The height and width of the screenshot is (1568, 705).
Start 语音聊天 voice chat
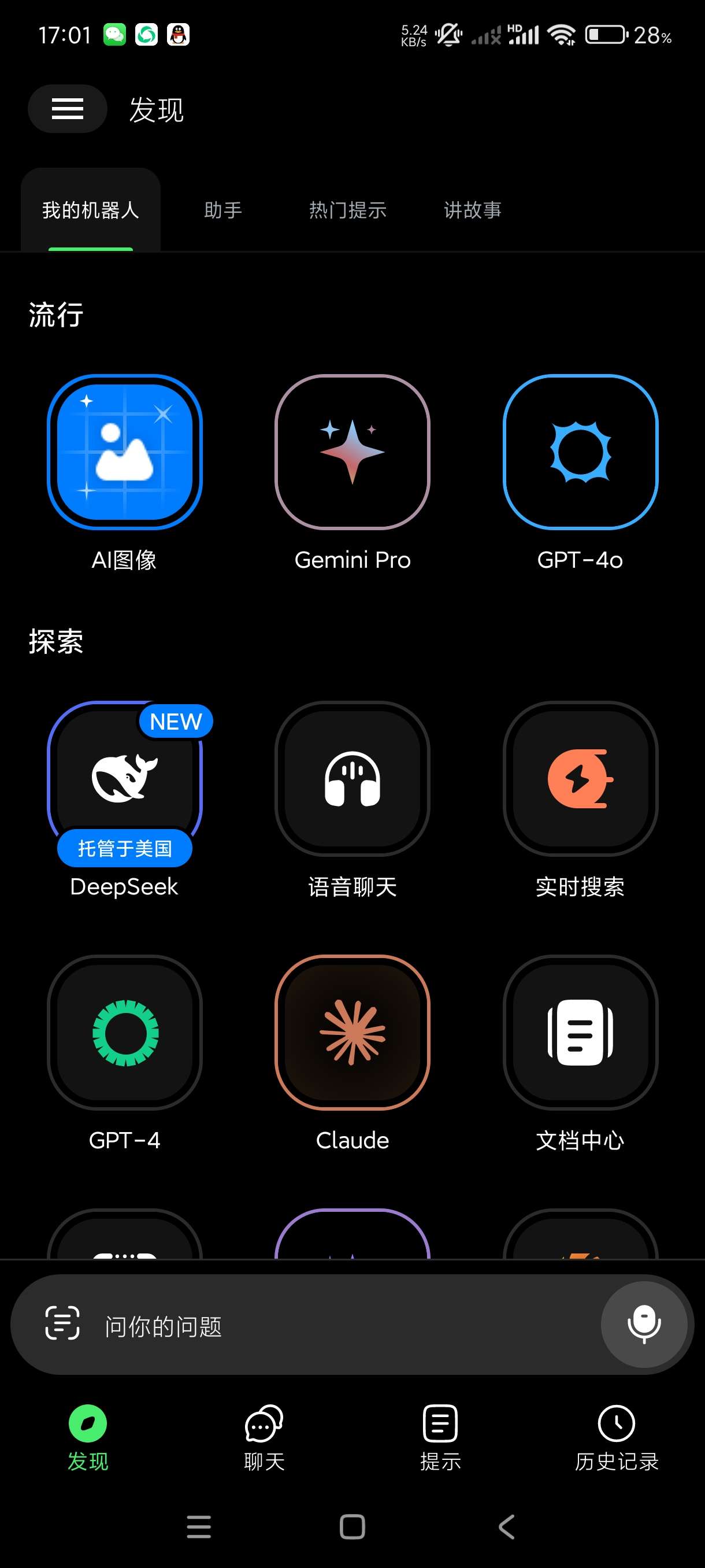click(x=352, y=778)
